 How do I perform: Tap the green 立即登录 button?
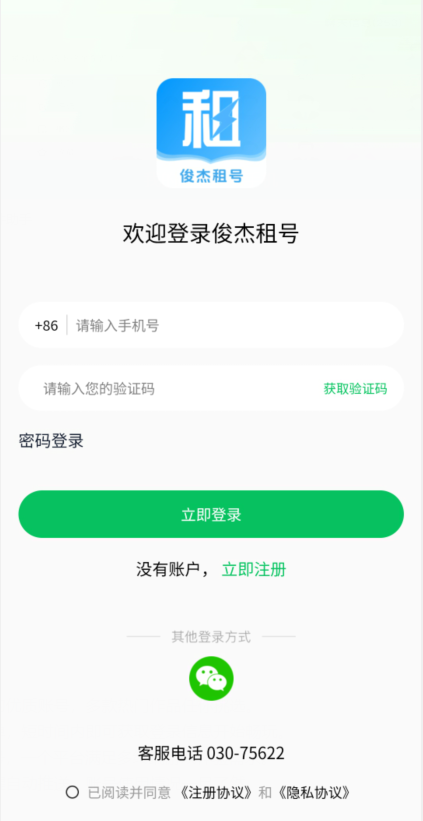(211, 514)
